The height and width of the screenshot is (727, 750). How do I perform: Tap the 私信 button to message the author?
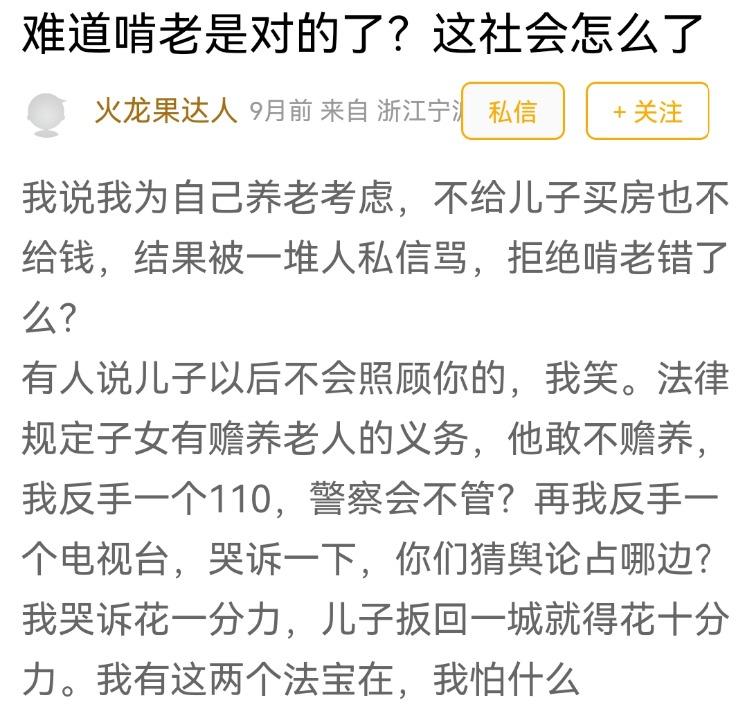click(x=513, y=111)
